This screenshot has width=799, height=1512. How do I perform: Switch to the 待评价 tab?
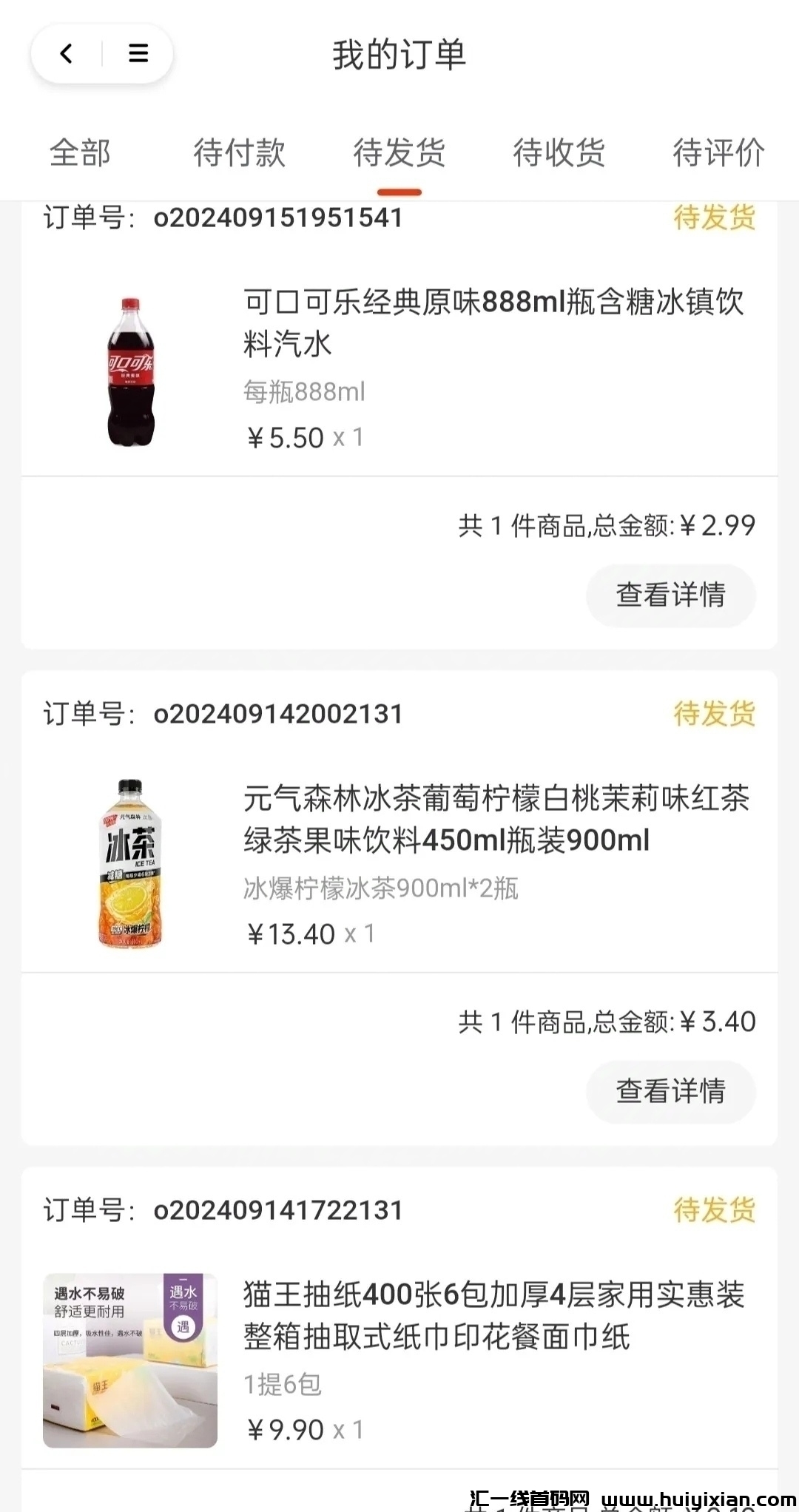point(718,153)
